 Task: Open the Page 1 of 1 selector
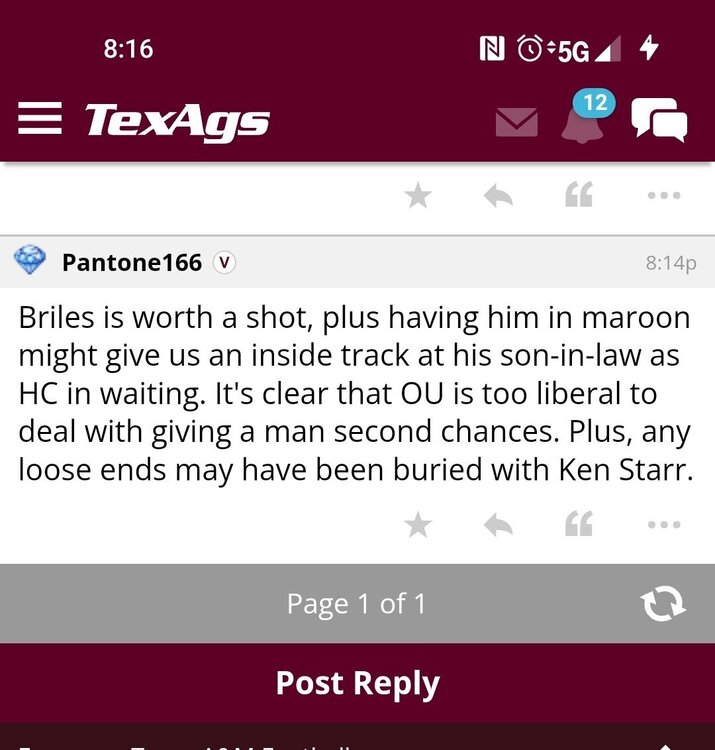pos(356,603)
